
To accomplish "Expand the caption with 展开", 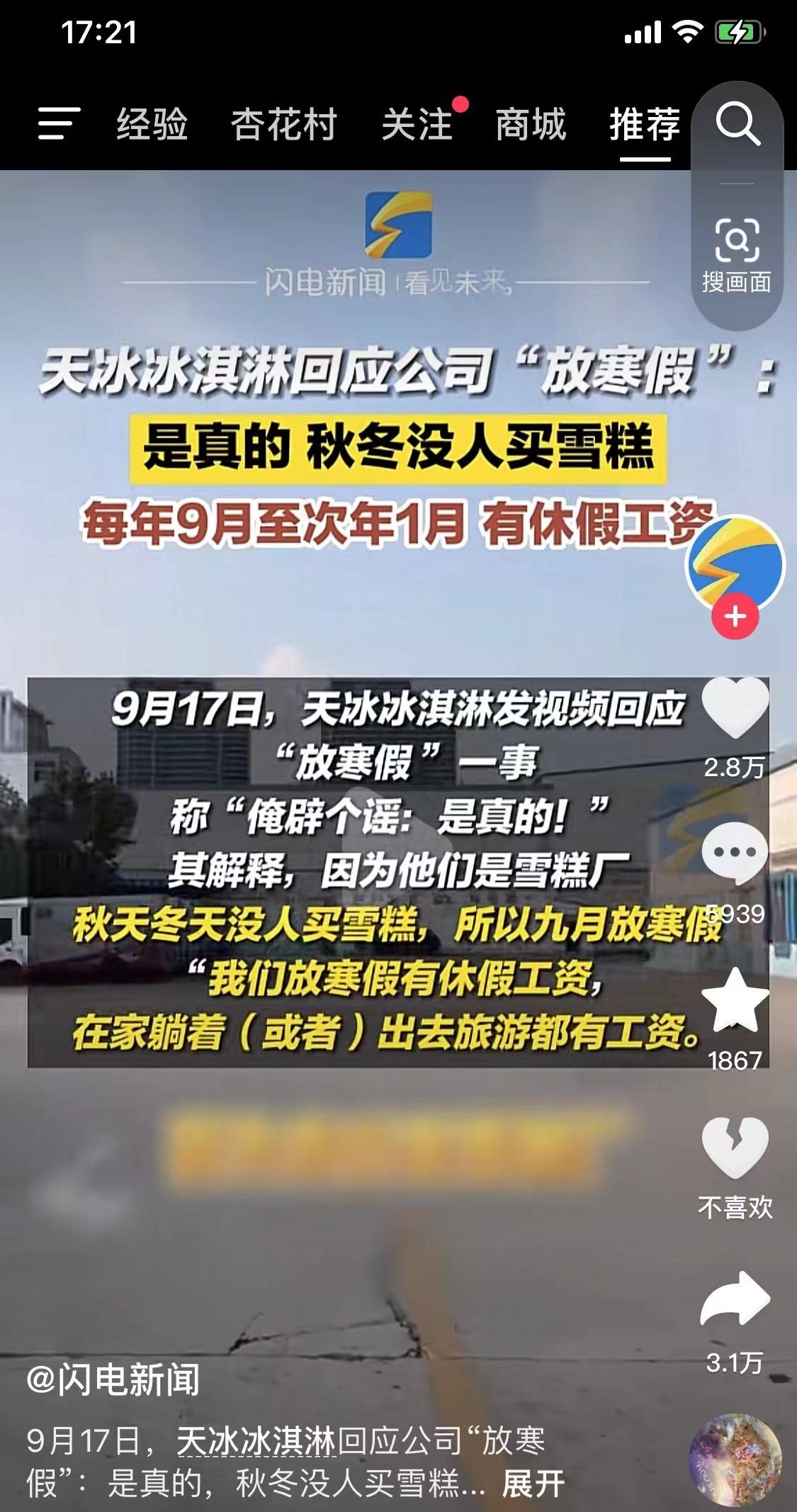I will point(533,1483).
